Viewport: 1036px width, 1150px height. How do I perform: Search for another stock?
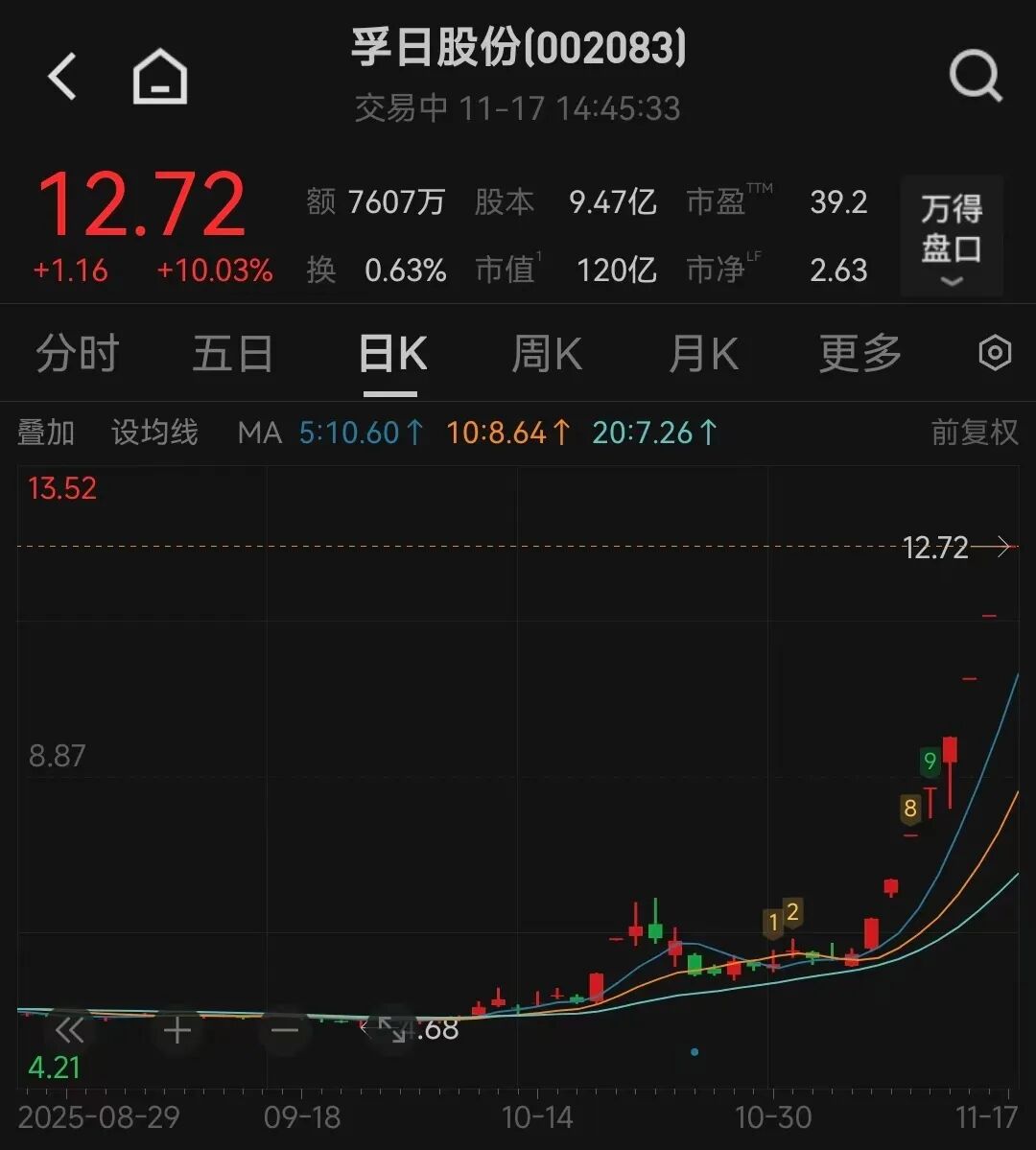pyautogui.click(x=975, y=77)
